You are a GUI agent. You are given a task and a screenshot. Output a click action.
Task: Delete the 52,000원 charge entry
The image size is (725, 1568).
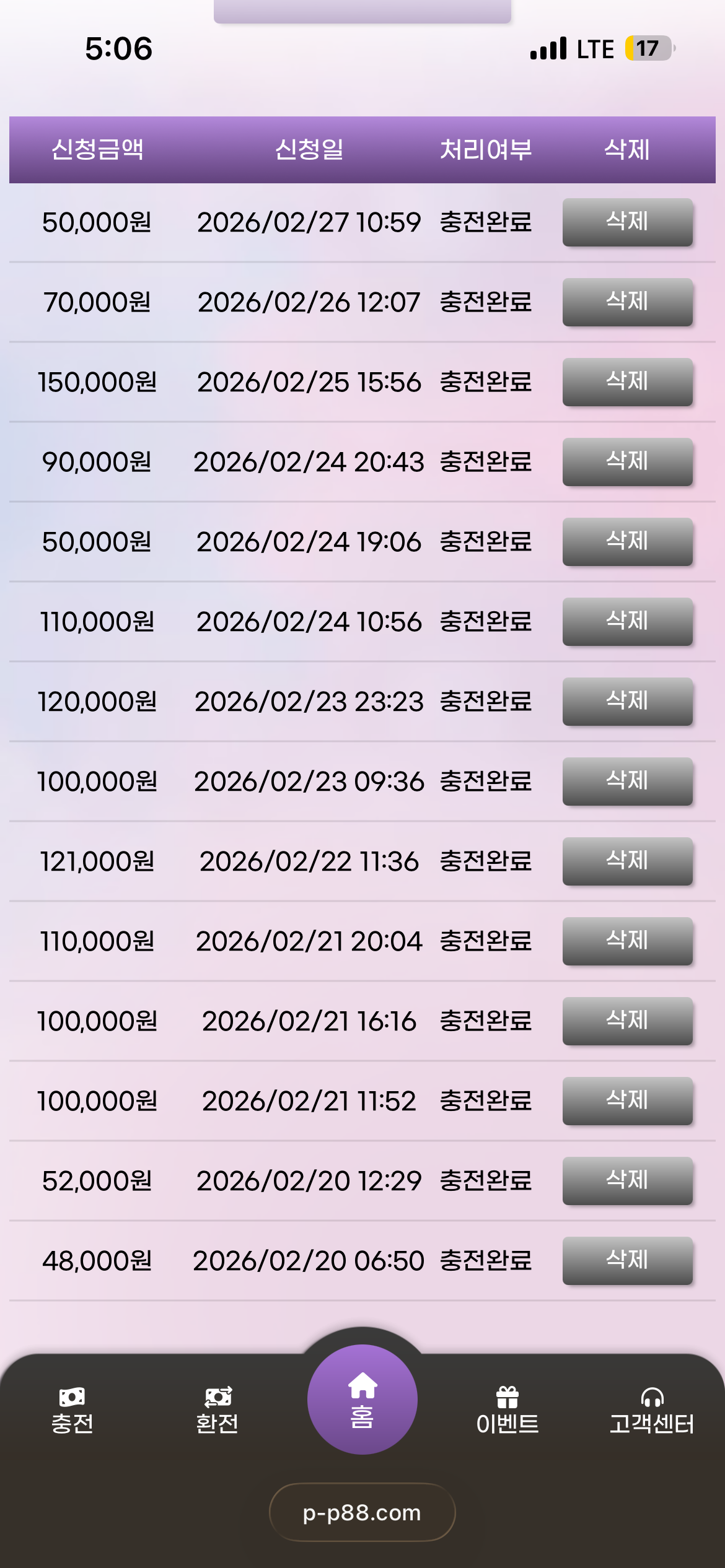pyautogui.click(x=627, y=1181)
